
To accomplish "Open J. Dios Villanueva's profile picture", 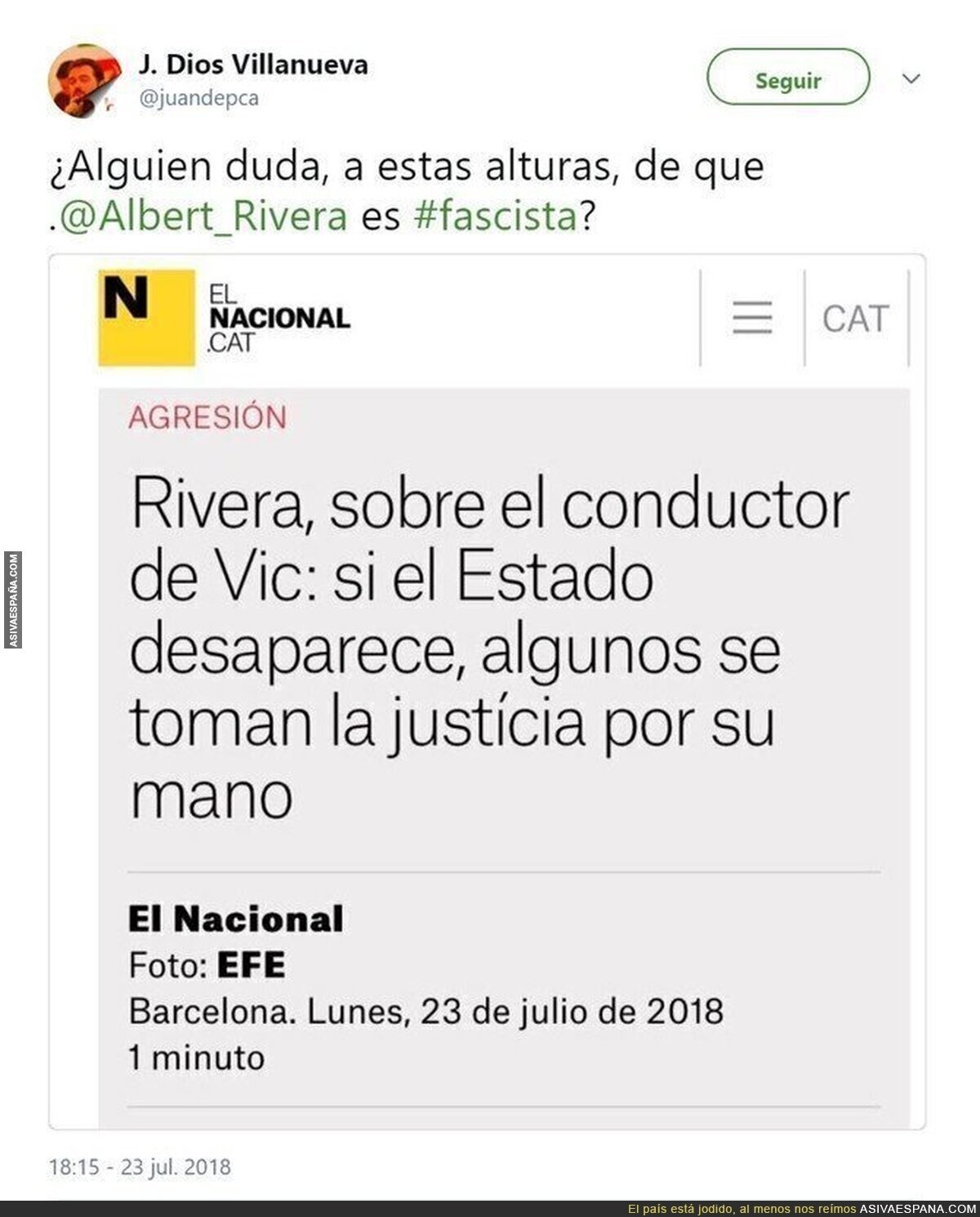I will [x=84, y=81].
